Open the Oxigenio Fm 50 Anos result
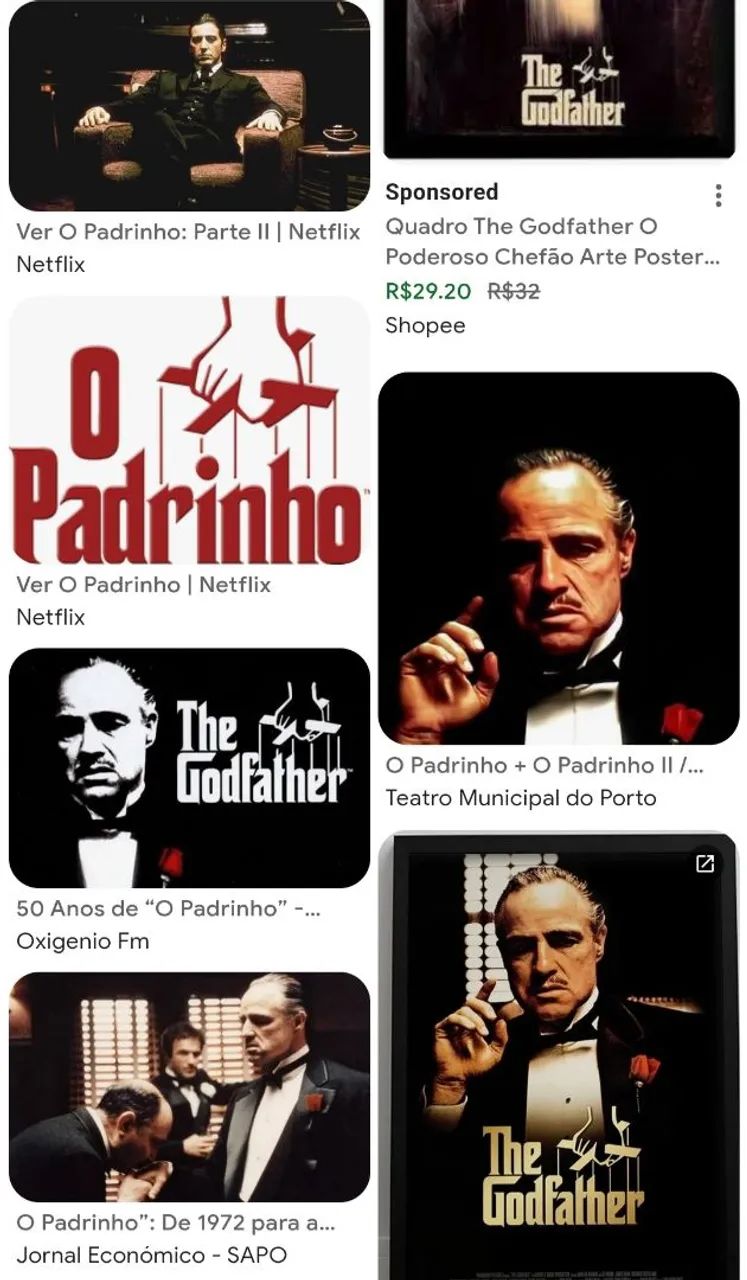This screenshot has width=747, height=1280. tap(189, 768)
